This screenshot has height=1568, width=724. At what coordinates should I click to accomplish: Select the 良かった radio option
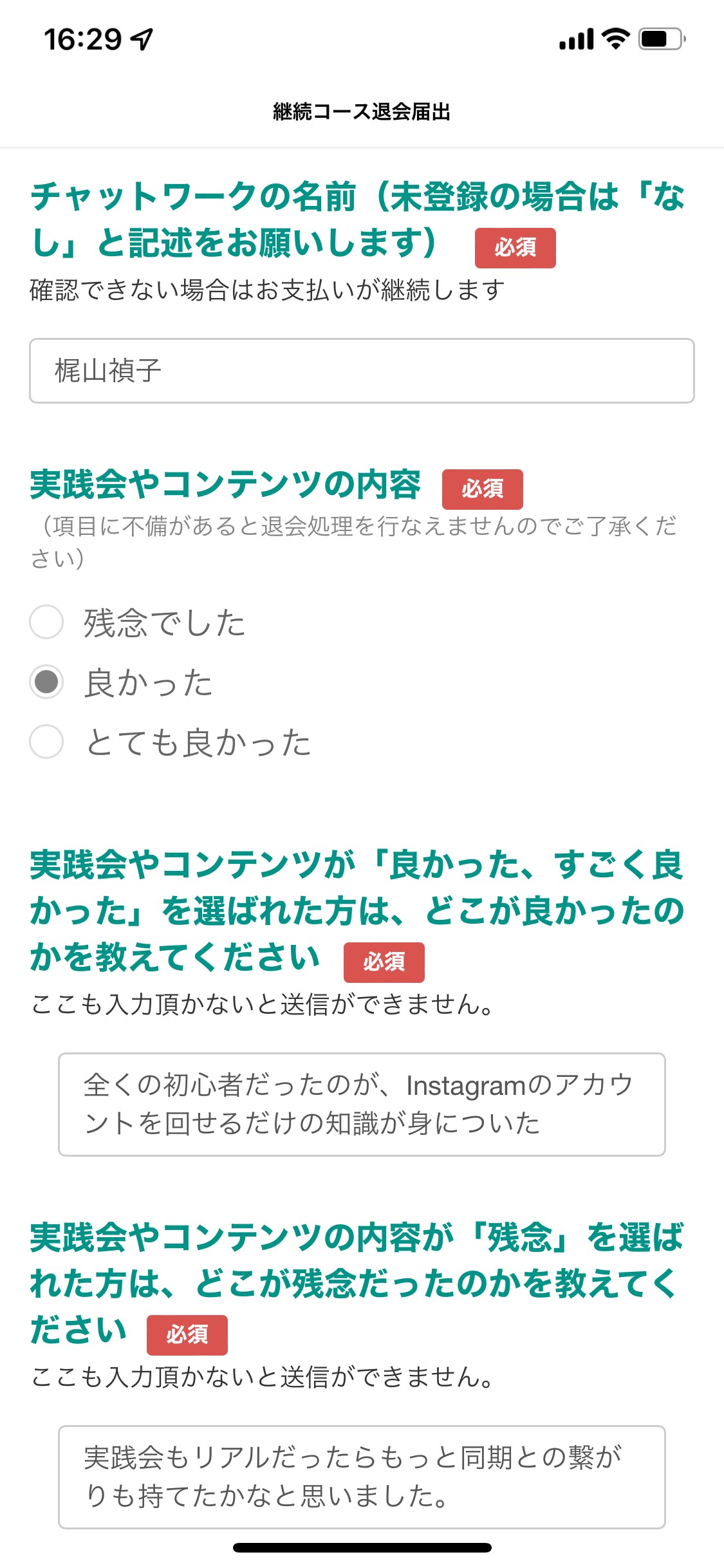pos(46,682)
